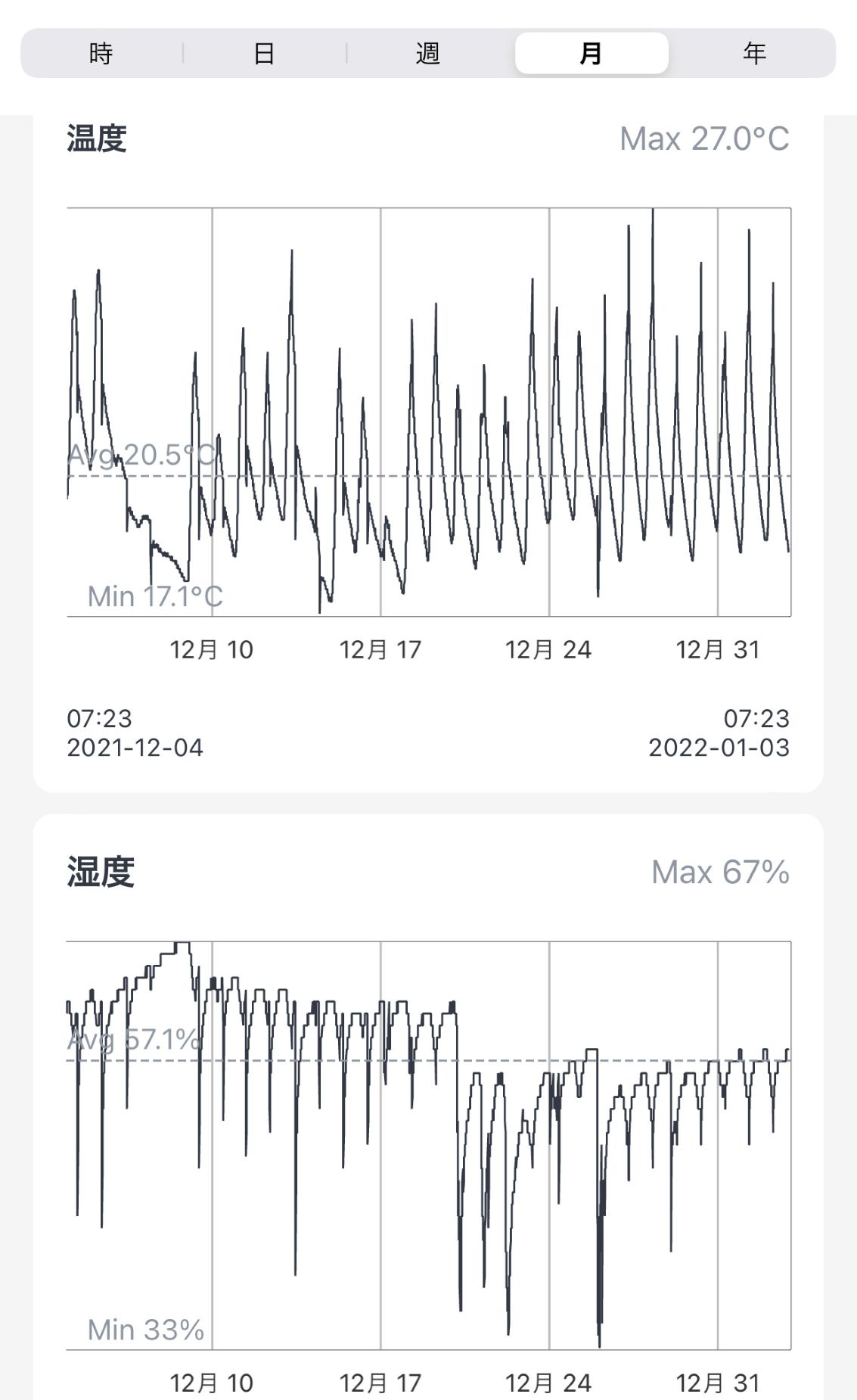Tap the selected 月 (month) segment
Viewport: 857px width, 1400px height.
(x=592, y=53)
